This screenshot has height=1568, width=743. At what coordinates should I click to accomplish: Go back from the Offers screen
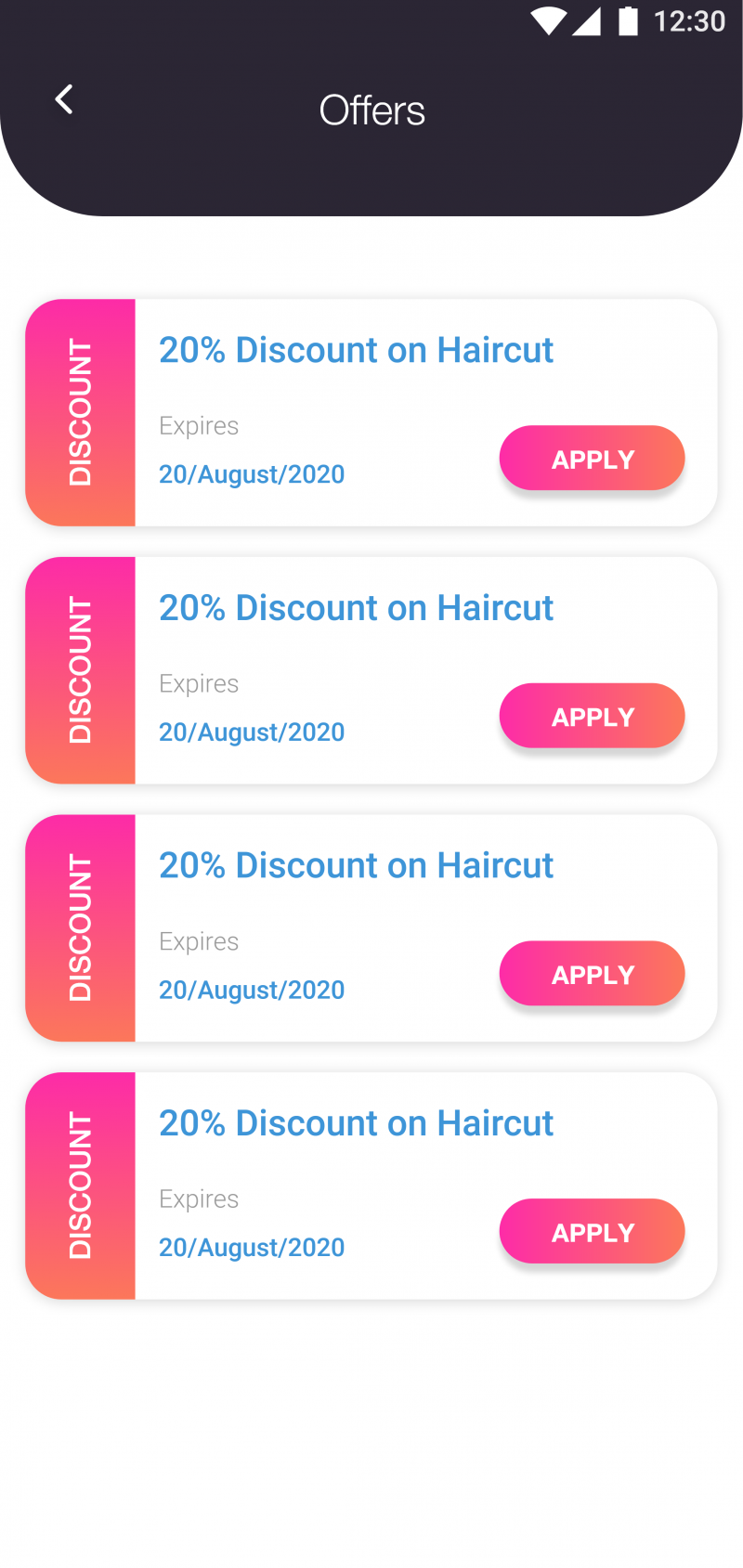point(63,99)
